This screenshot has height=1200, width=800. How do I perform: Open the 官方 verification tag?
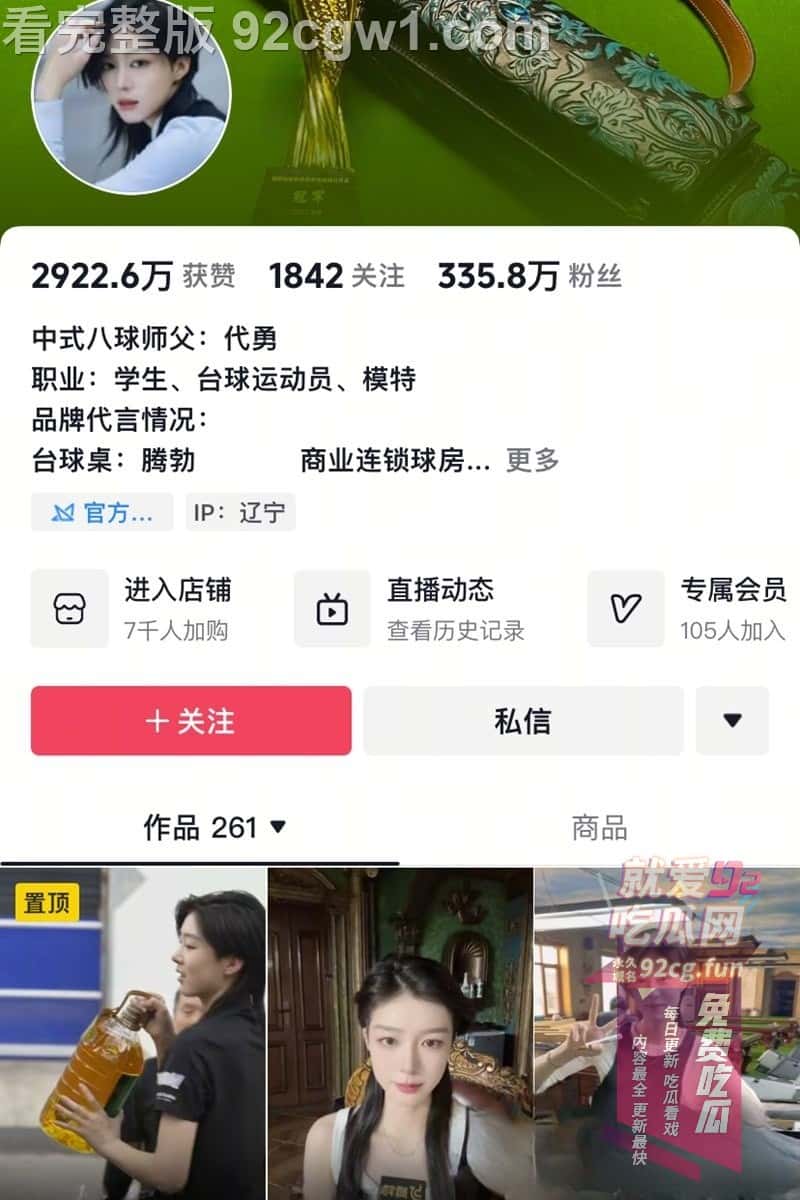[x=102, y=513]
